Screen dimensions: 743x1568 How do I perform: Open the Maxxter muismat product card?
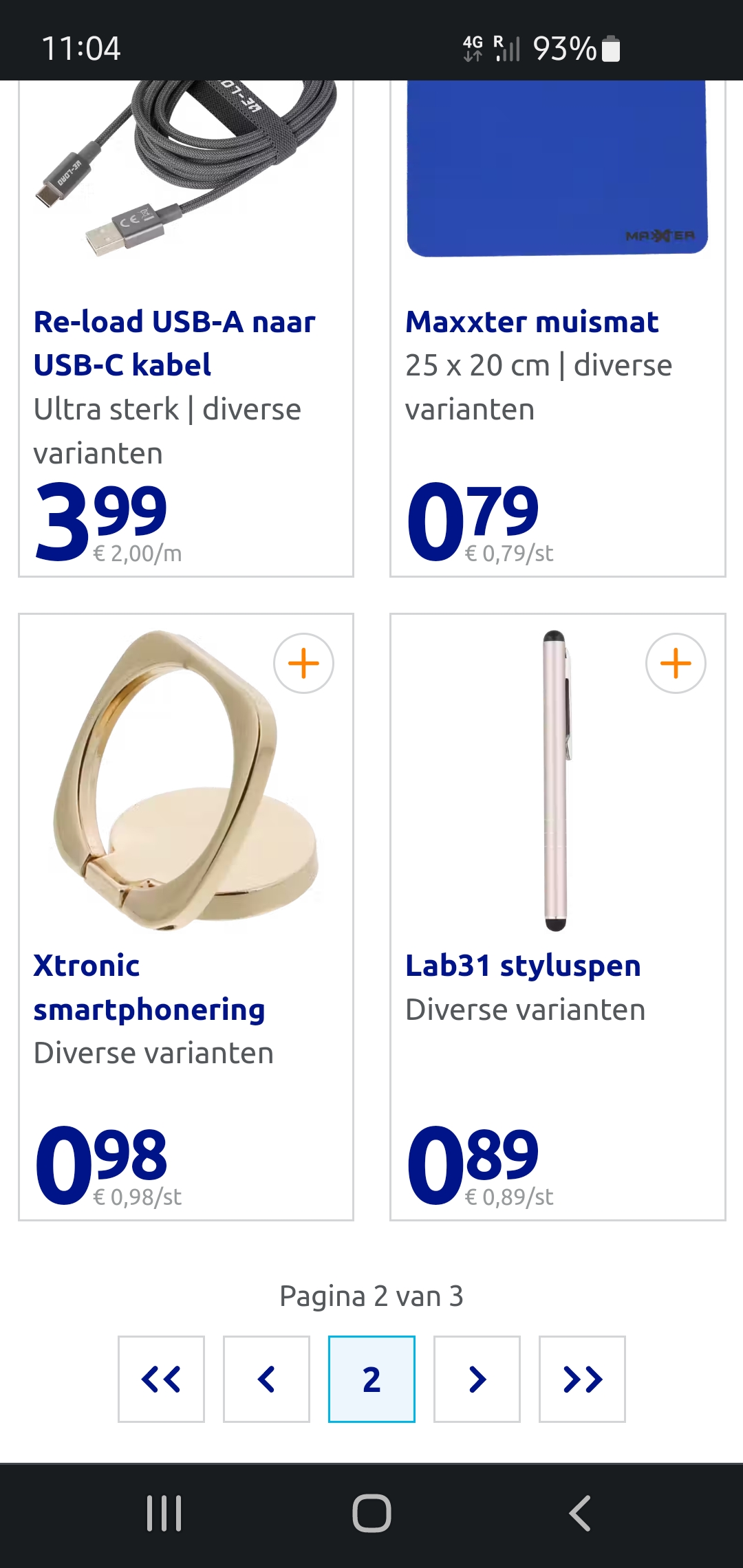(532, 323)
